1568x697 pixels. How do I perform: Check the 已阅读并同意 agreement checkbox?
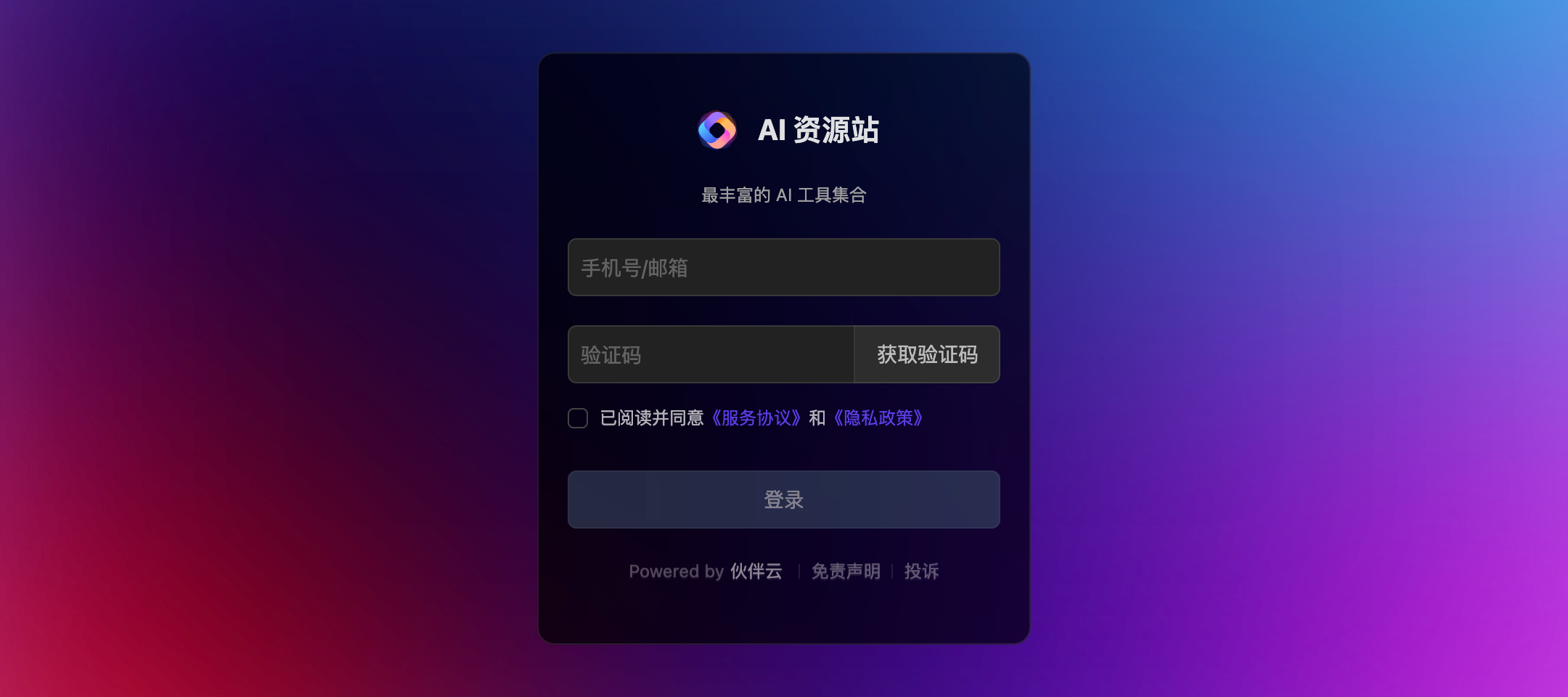pyautogui.click(x=578, y=418)
